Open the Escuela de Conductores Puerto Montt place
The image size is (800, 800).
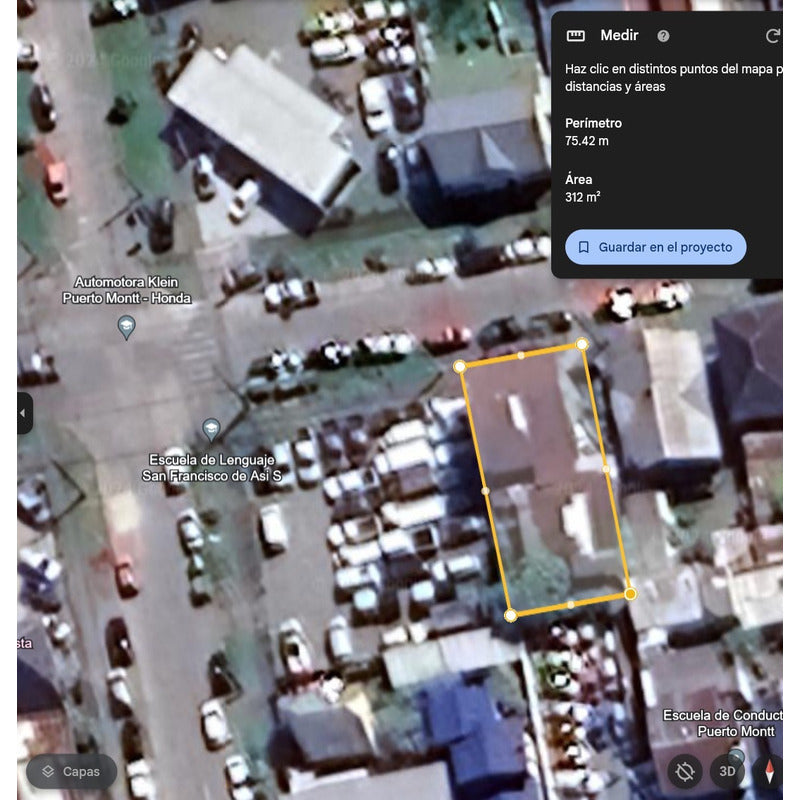[x=722, y=724]
